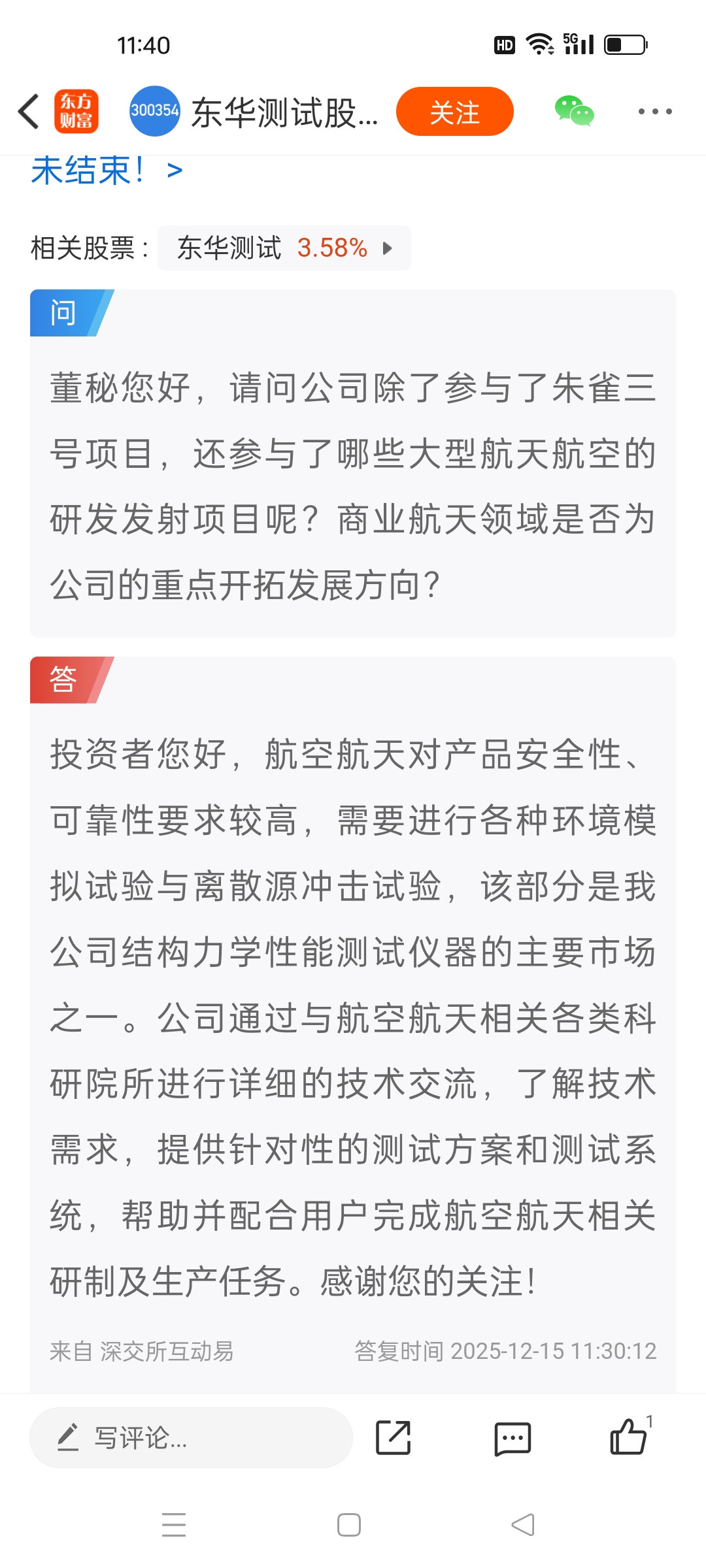This screenshot has width=706, height=1568.
Task: Open related stock 东华测试 3.58%
Action: (284, 248)
